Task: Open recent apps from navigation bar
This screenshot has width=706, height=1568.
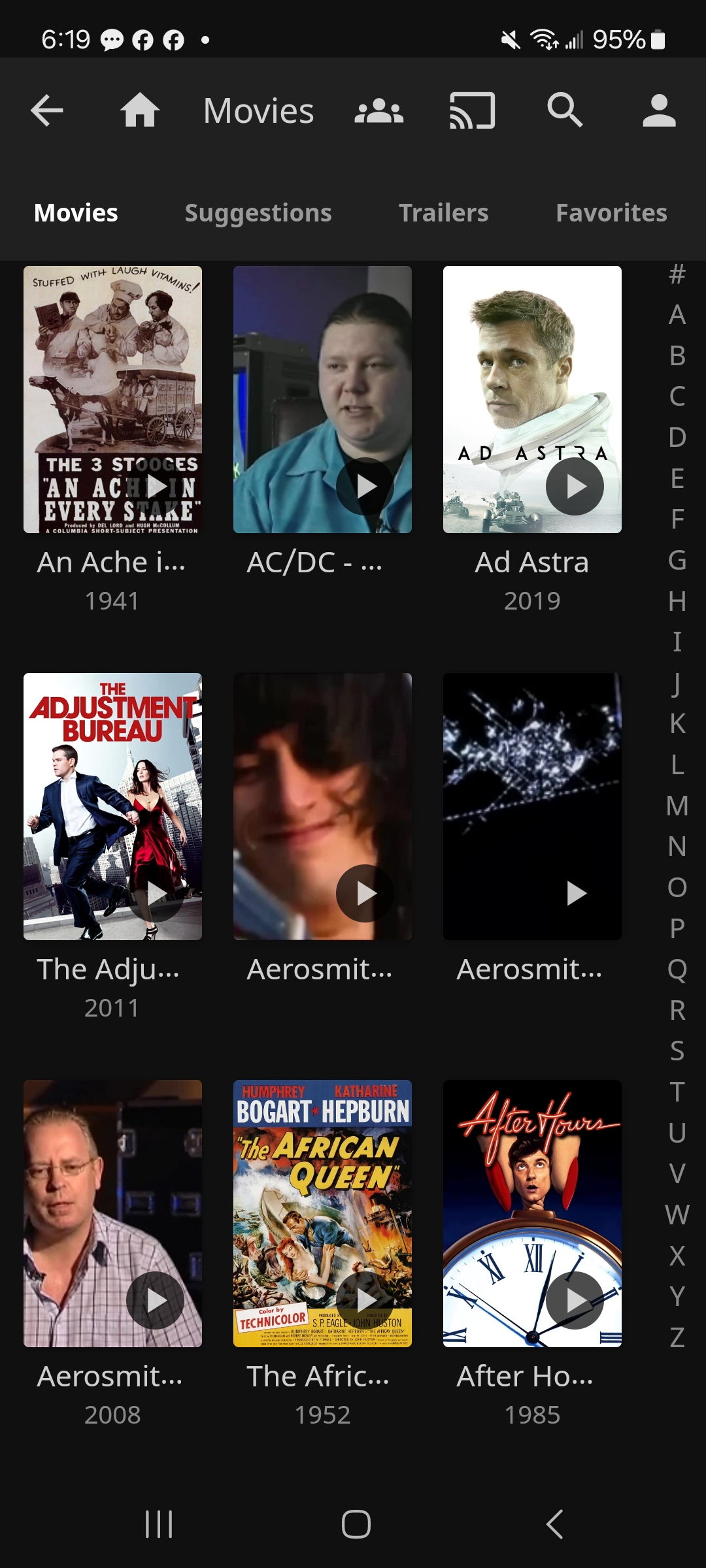Action: pos(159,1524)
